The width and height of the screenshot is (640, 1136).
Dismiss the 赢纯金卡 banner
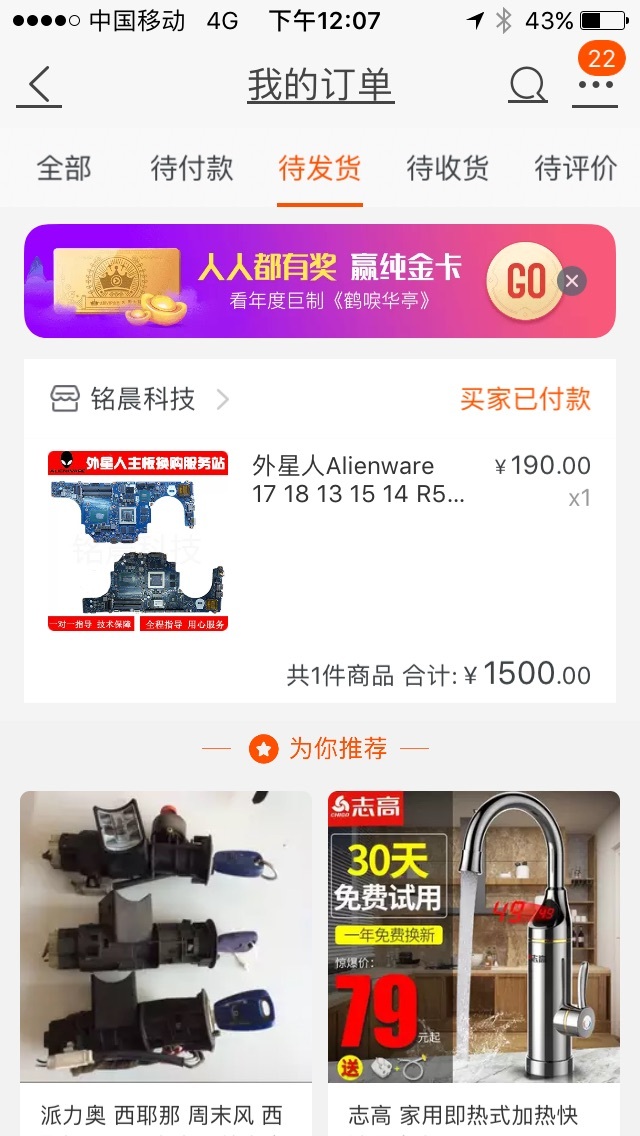(x=572, y=281)
